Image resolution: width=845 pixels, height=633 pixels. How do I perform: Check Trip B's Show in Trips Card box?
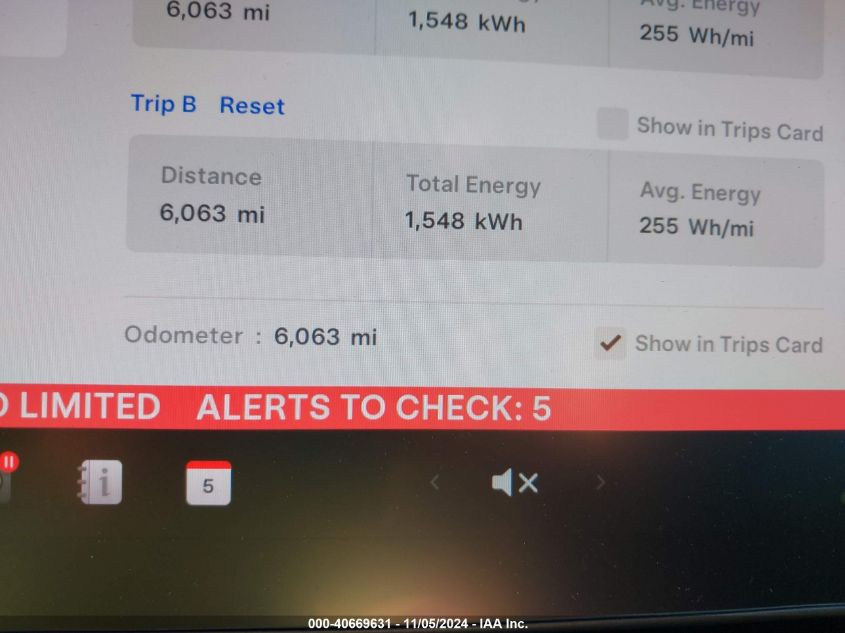click(x=612, y=125)
